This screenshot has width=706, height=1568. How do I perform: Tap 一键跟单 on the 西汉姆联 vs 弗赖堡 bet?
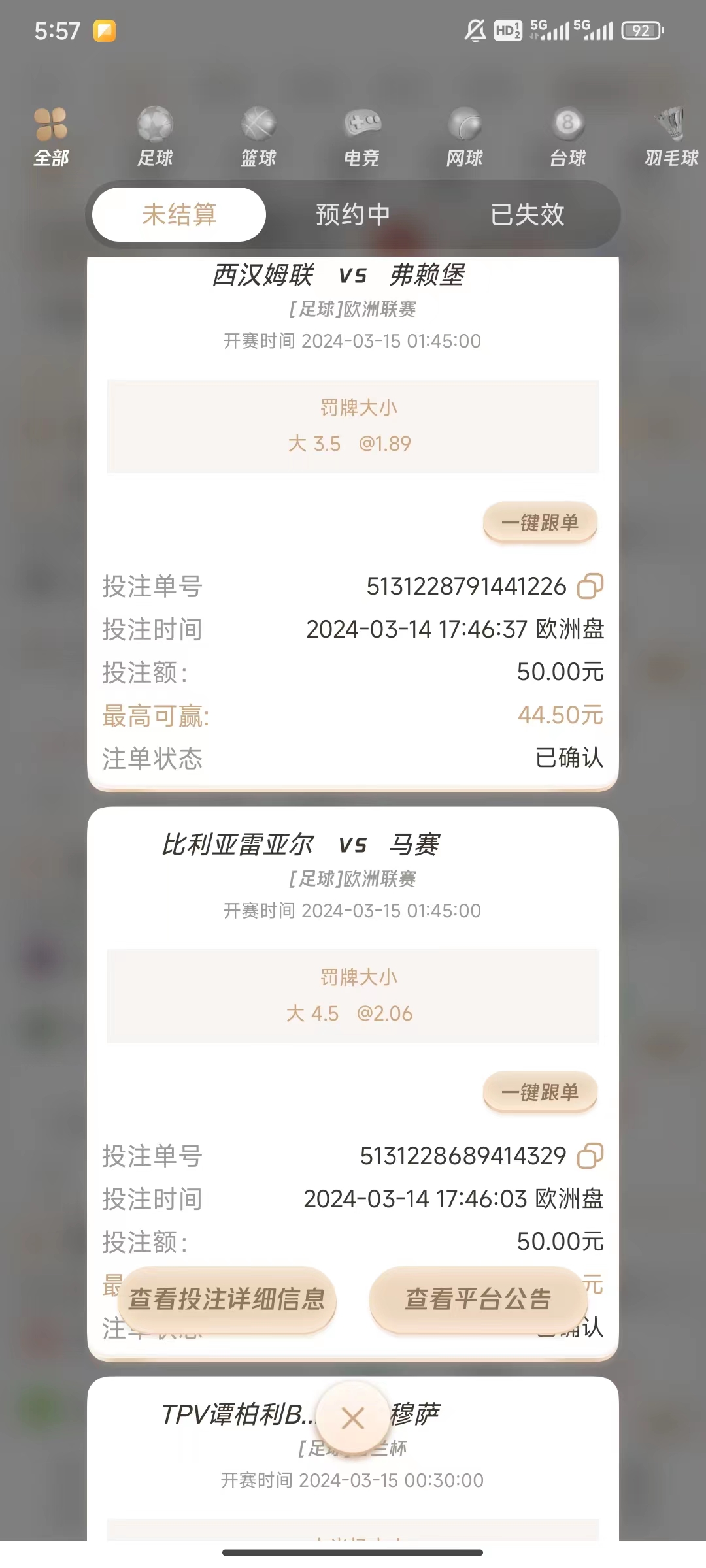coord(540,522)
